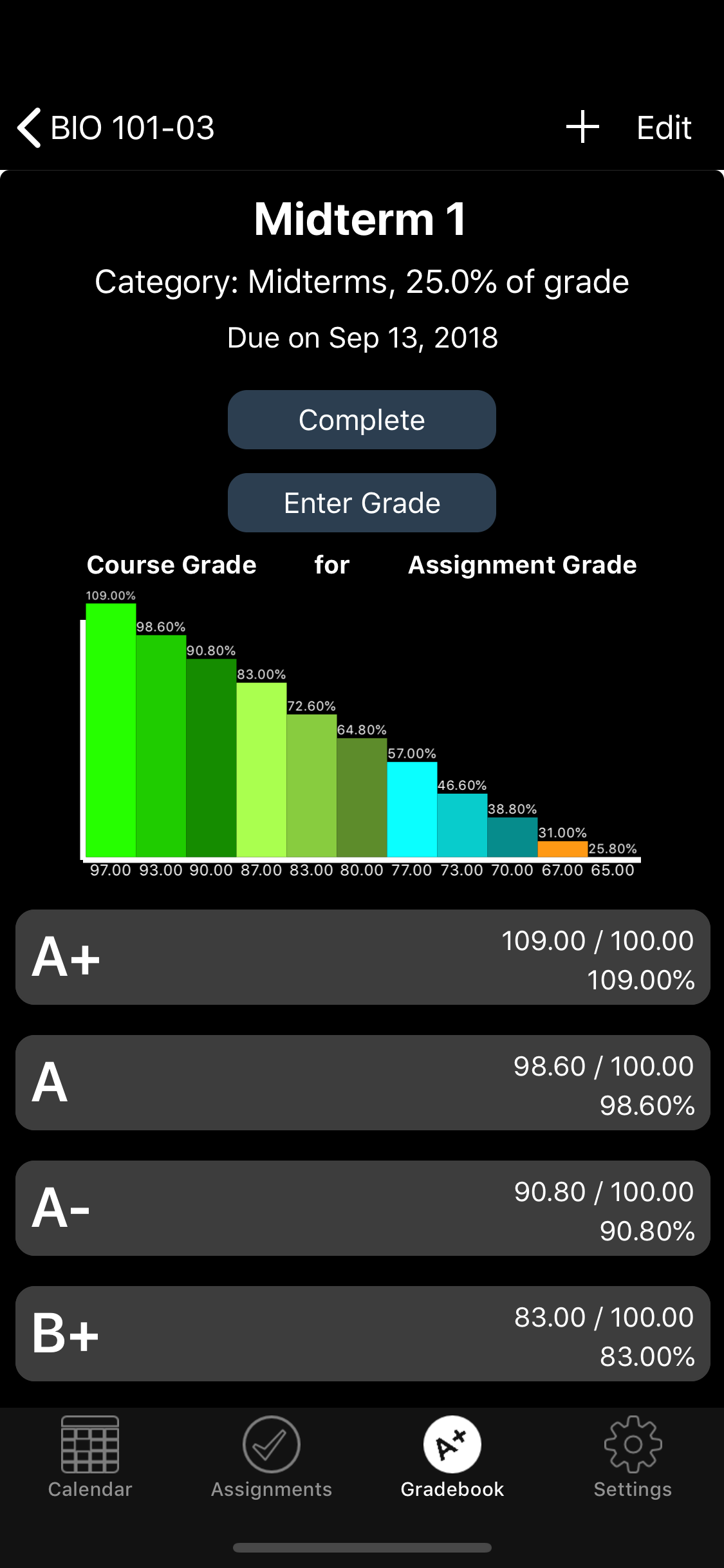Tap the tallest 109.00% green bar
724x1568 pixels.
pyautogui.click(x=109, y=727)
